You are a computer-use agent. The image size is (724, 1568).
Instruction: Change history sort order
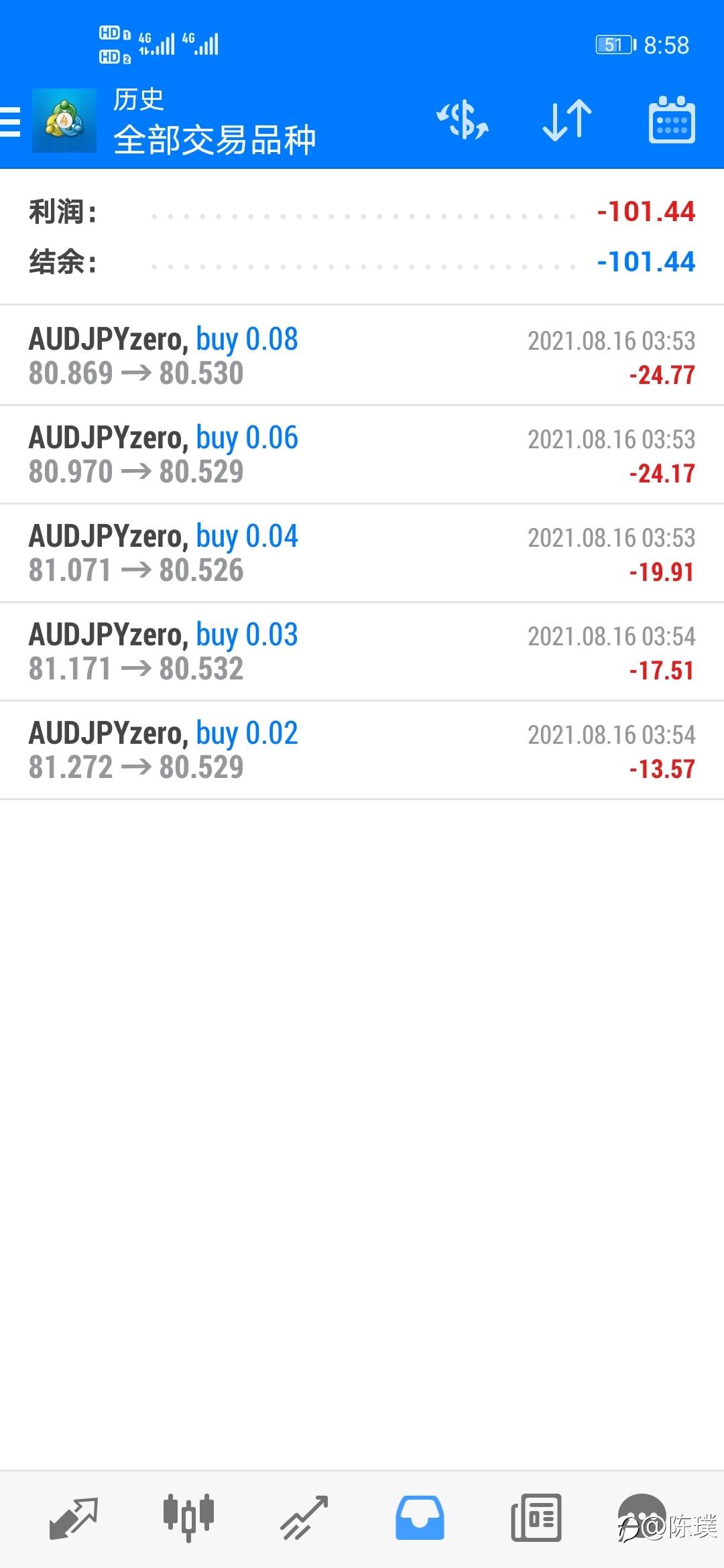[x=567, y=121]
